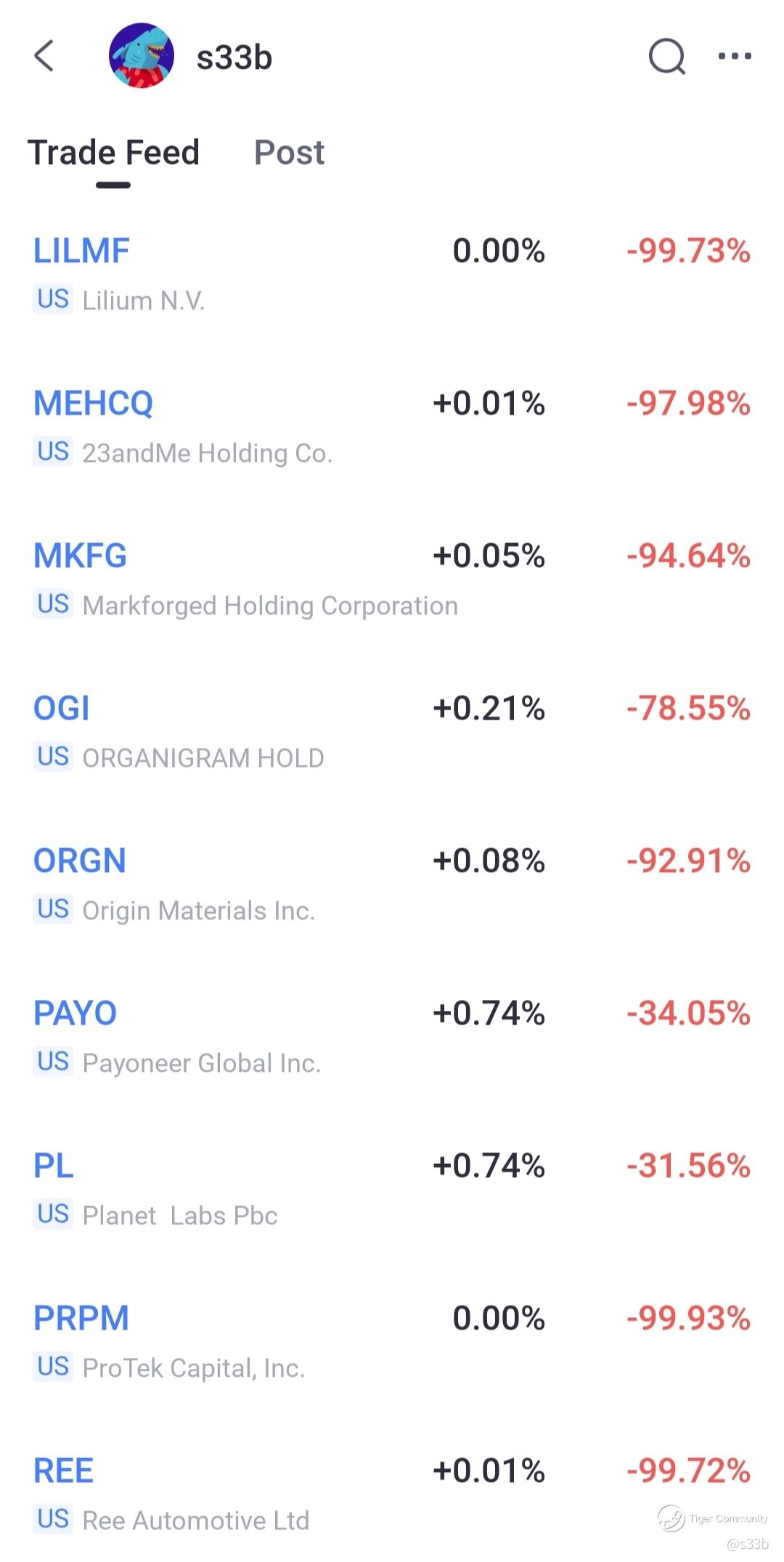This screenshot has width=784, height=1562.
Task: Select the Trade Feed tab
Action: point(113,152)
